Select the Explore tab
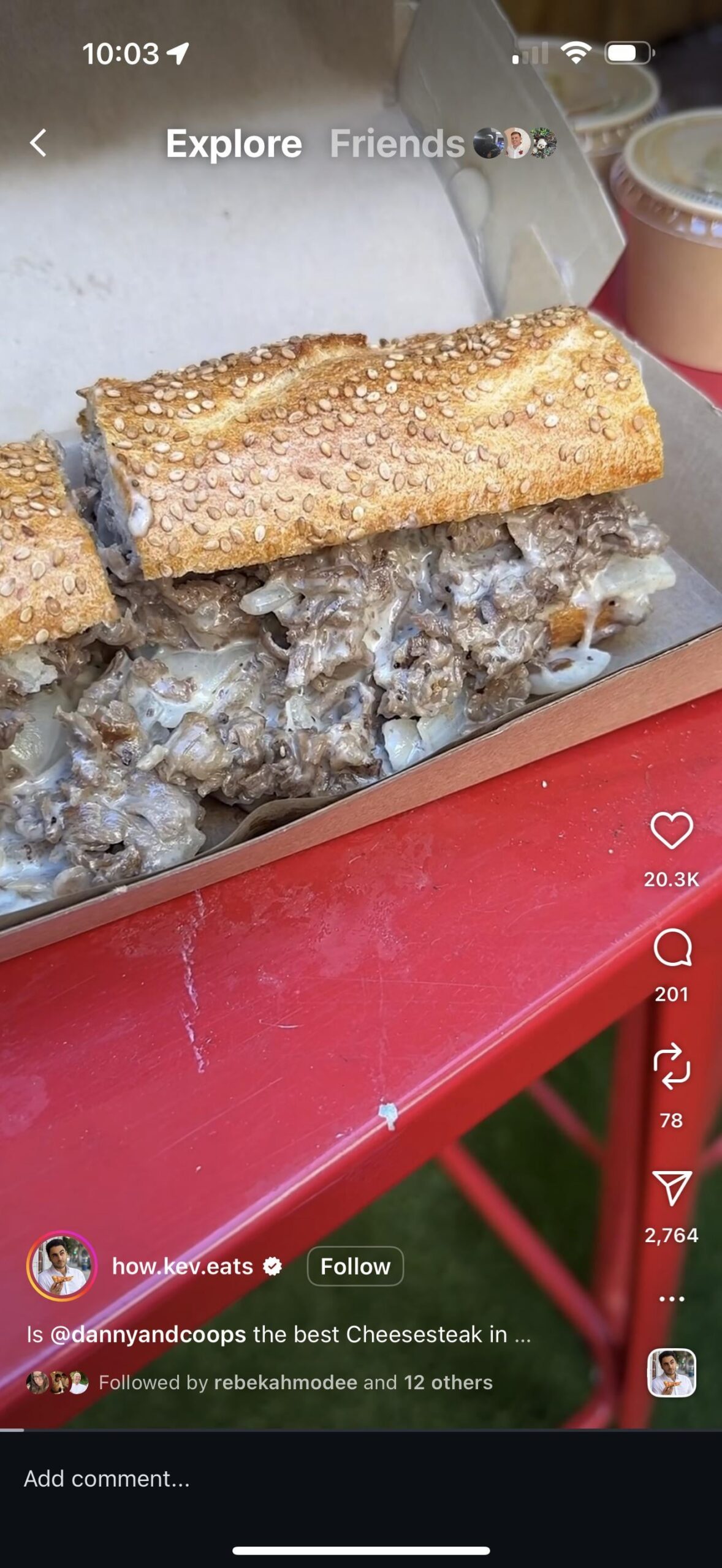The height and width of the screenshot is (1568, 722). tap(234, 143)
